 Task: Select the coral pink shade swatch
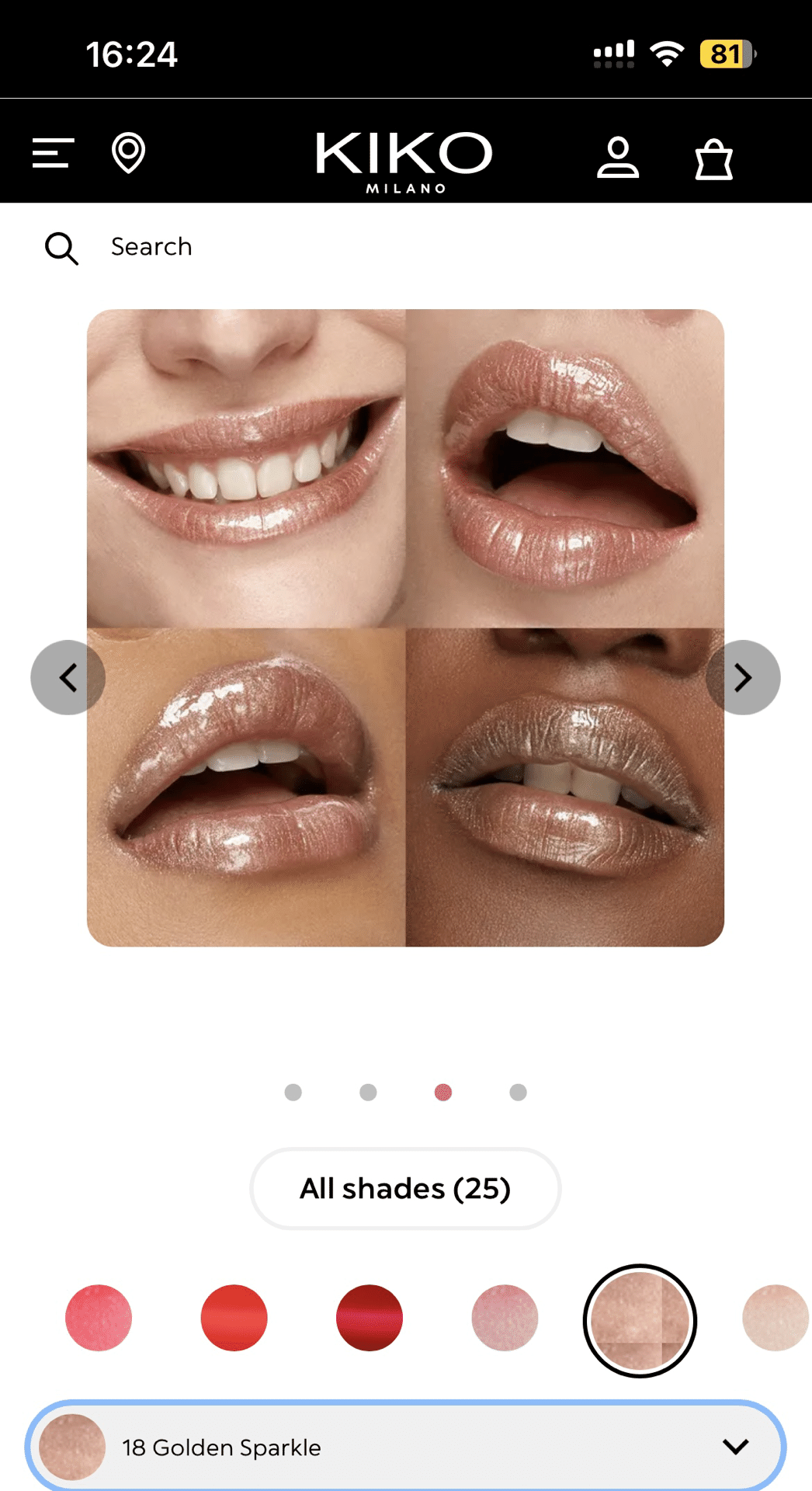(99, 1318)
